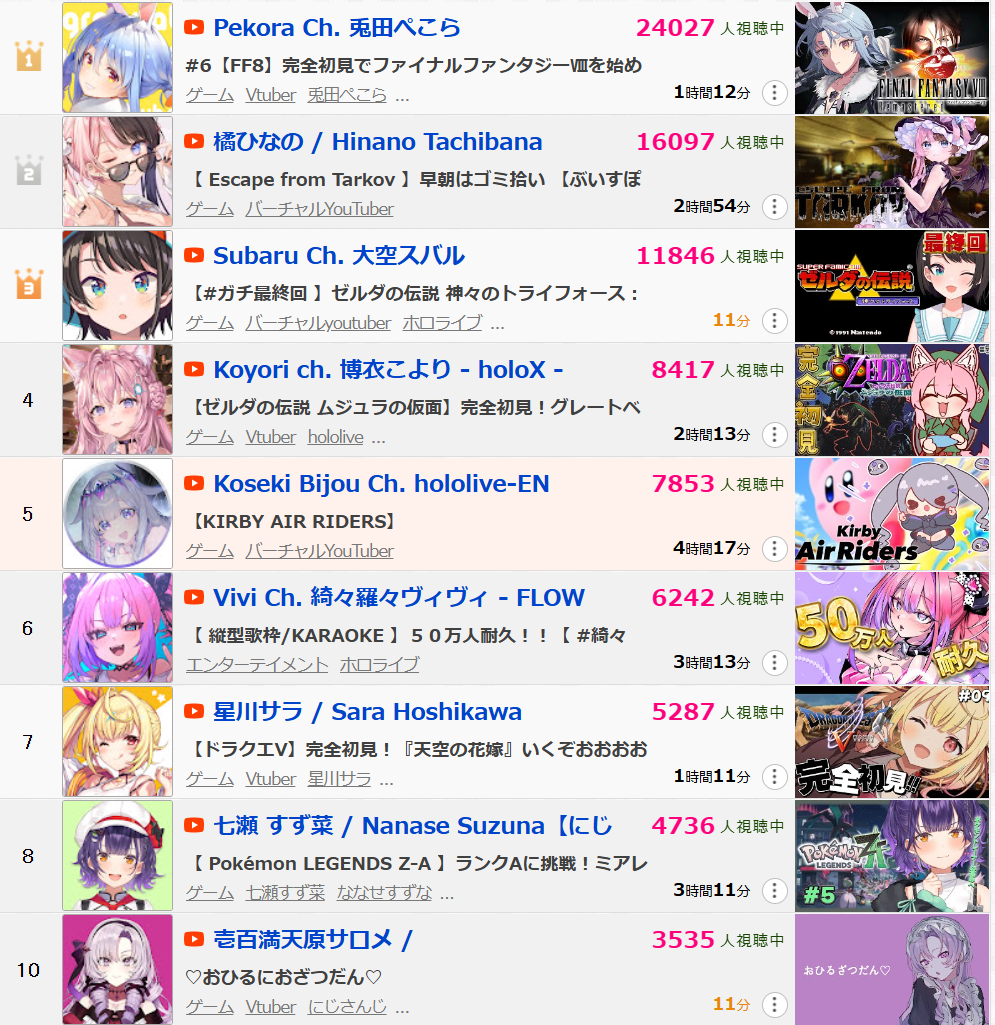Select the ホロライブ tag under Subaru Ch.
This screenshot has height=1025, width=995.
point(442,323)
